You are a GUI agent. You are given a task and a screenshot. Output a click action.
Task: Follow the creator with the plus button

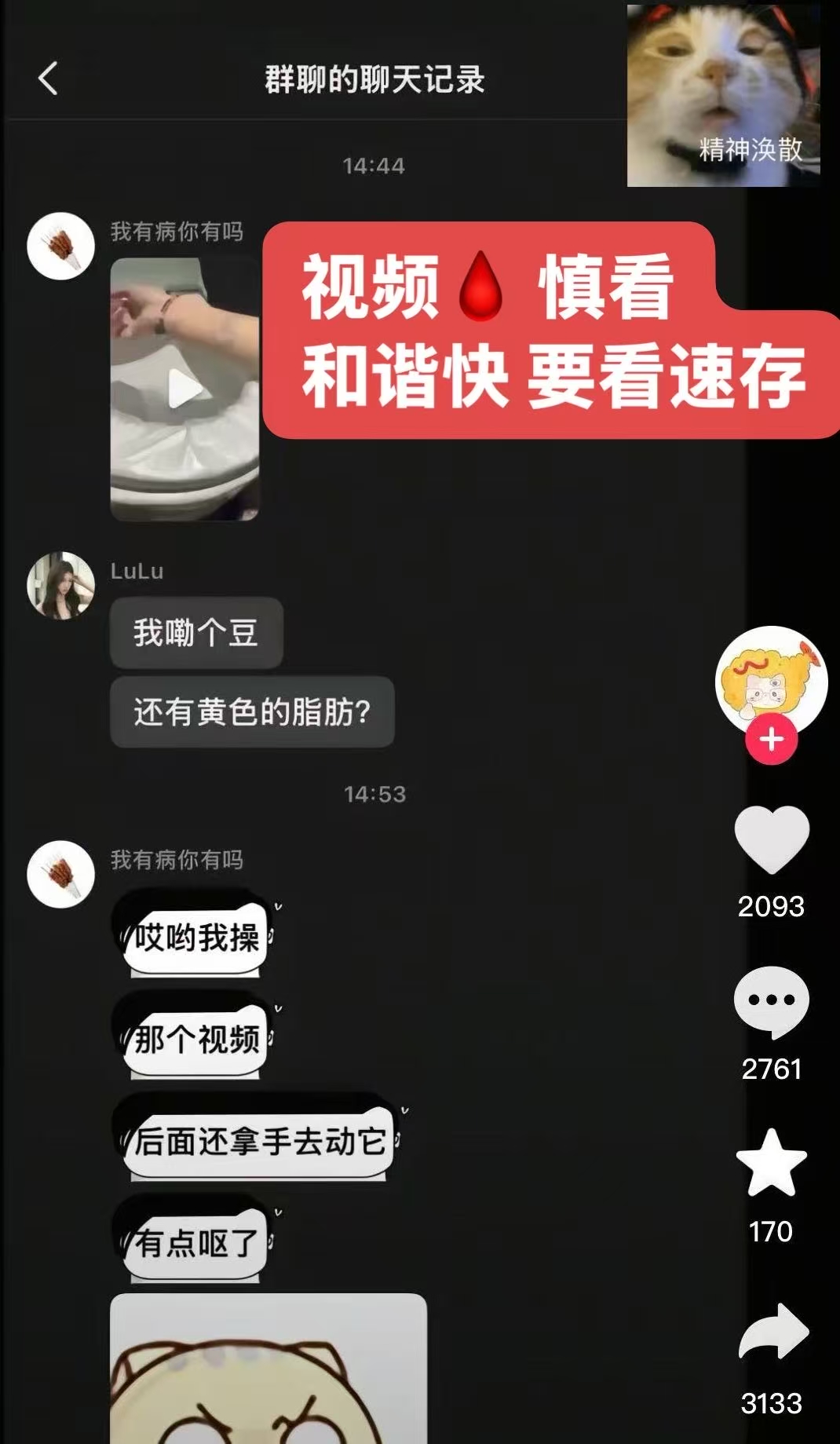click(771, 740)
